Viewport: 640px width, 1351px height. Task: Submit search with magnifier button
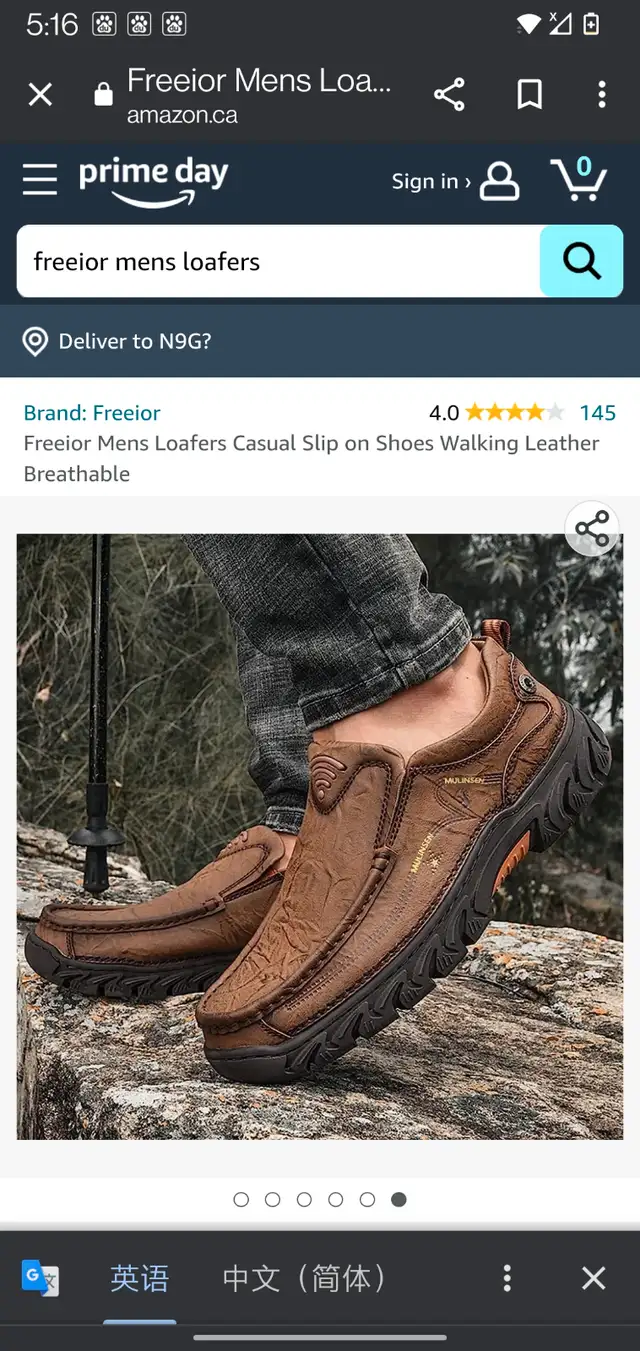(x=581, y=261)
